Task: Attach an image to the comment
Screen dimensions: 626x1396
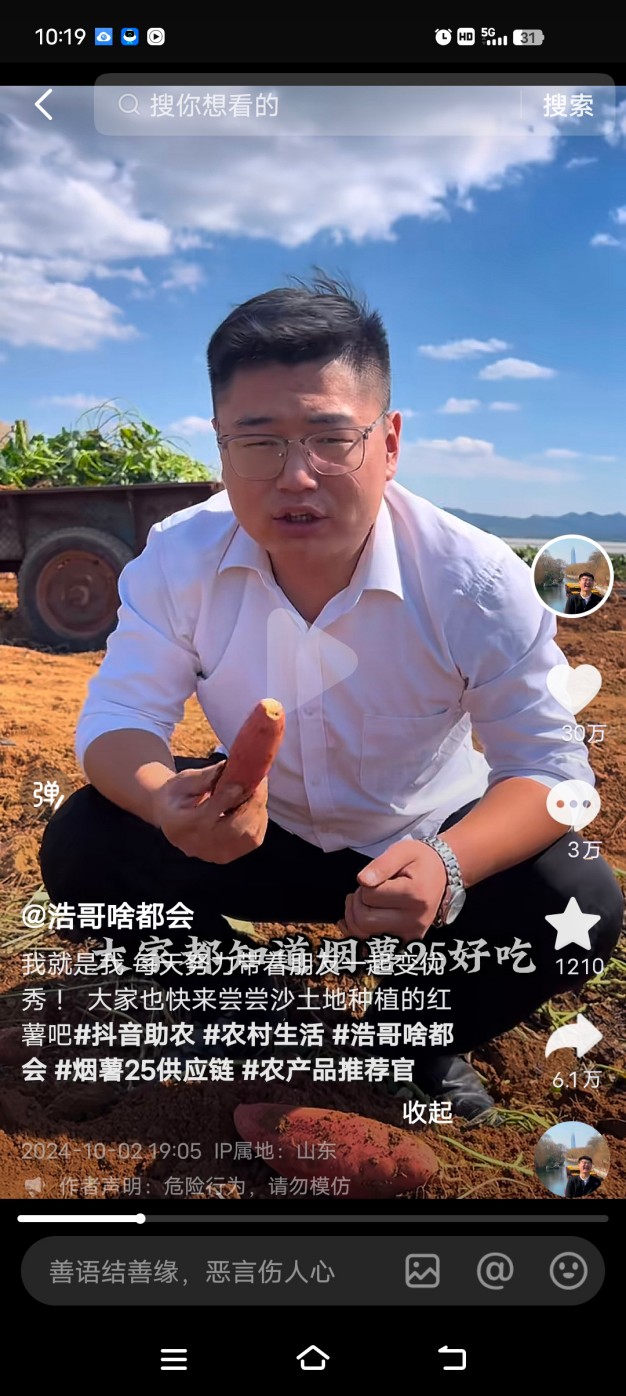Action: (422, 1271)
